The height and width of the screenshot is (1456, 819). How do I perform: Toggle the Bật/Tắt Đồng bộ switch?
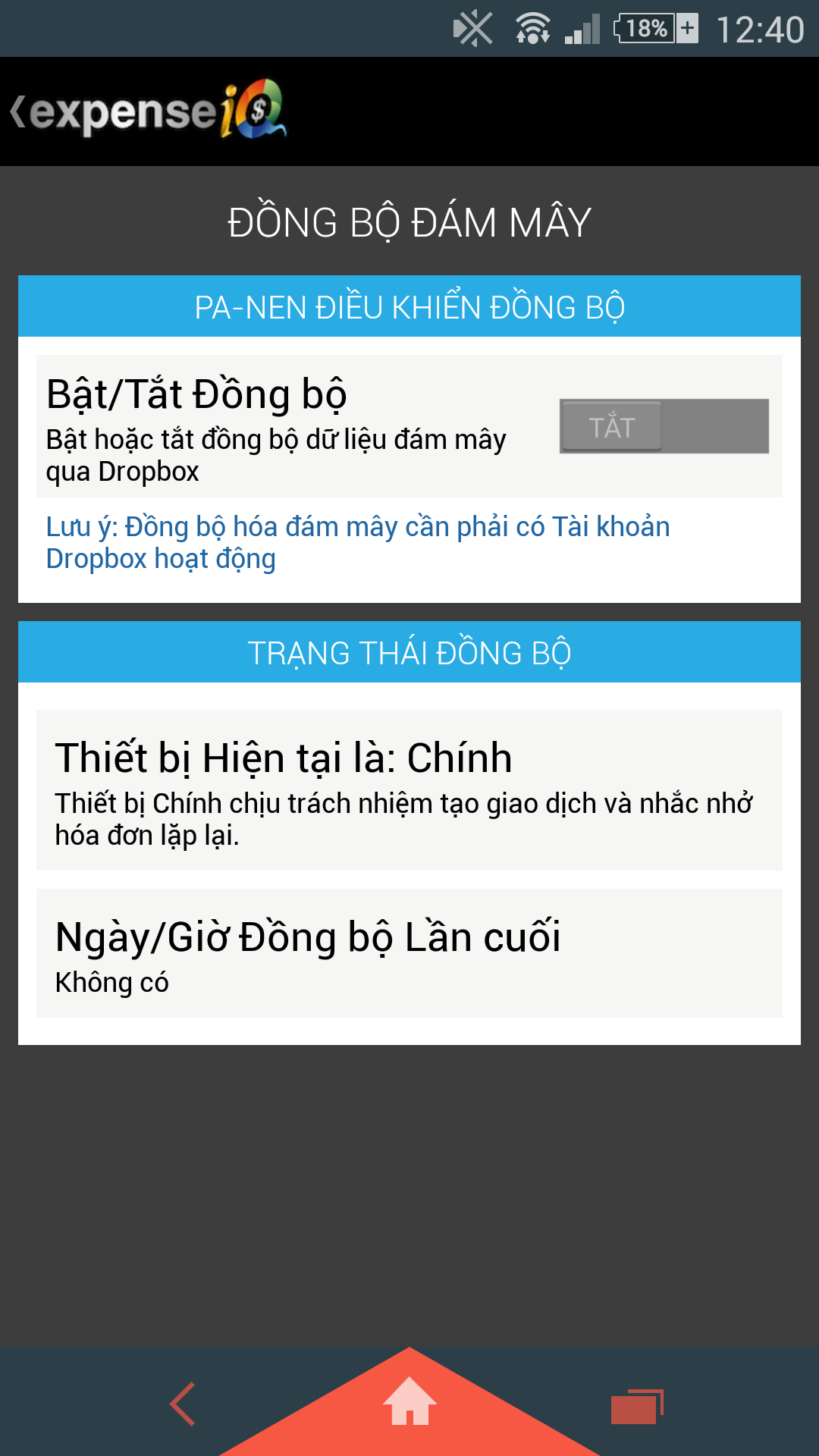click(x=664, y=426)
